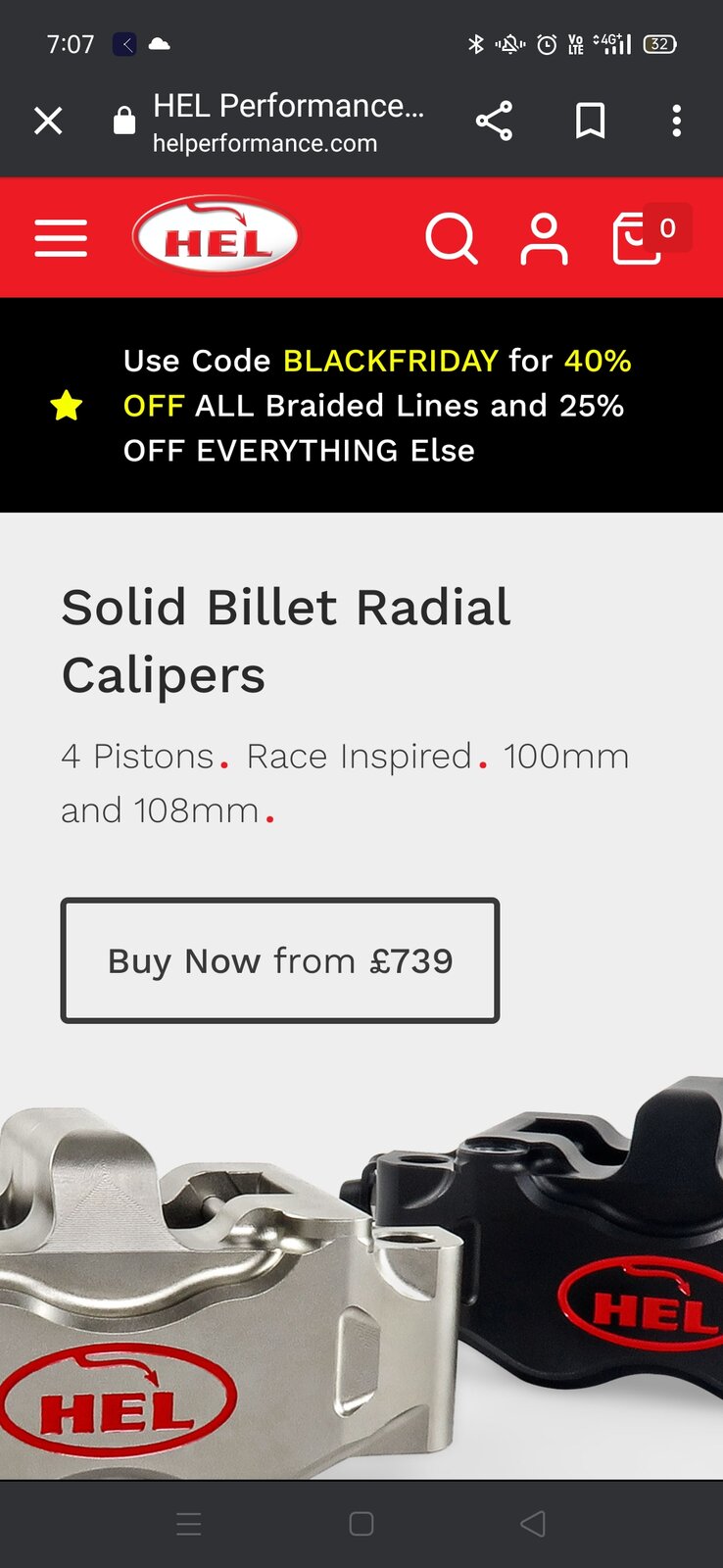The image size is (723, 1568).
Task: Open the hamburger navigation menu
Action: point(61,238)
